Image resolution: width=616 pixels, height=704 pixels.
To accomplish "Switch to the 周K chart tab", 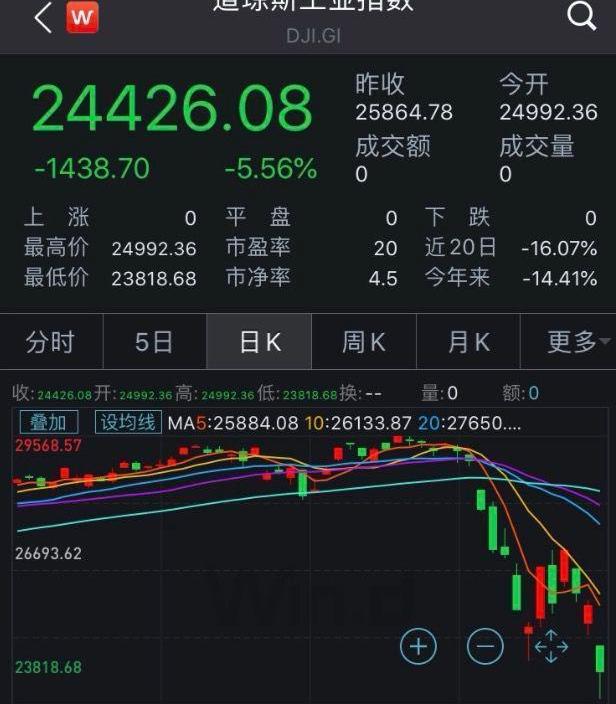I will click(363, 343).
